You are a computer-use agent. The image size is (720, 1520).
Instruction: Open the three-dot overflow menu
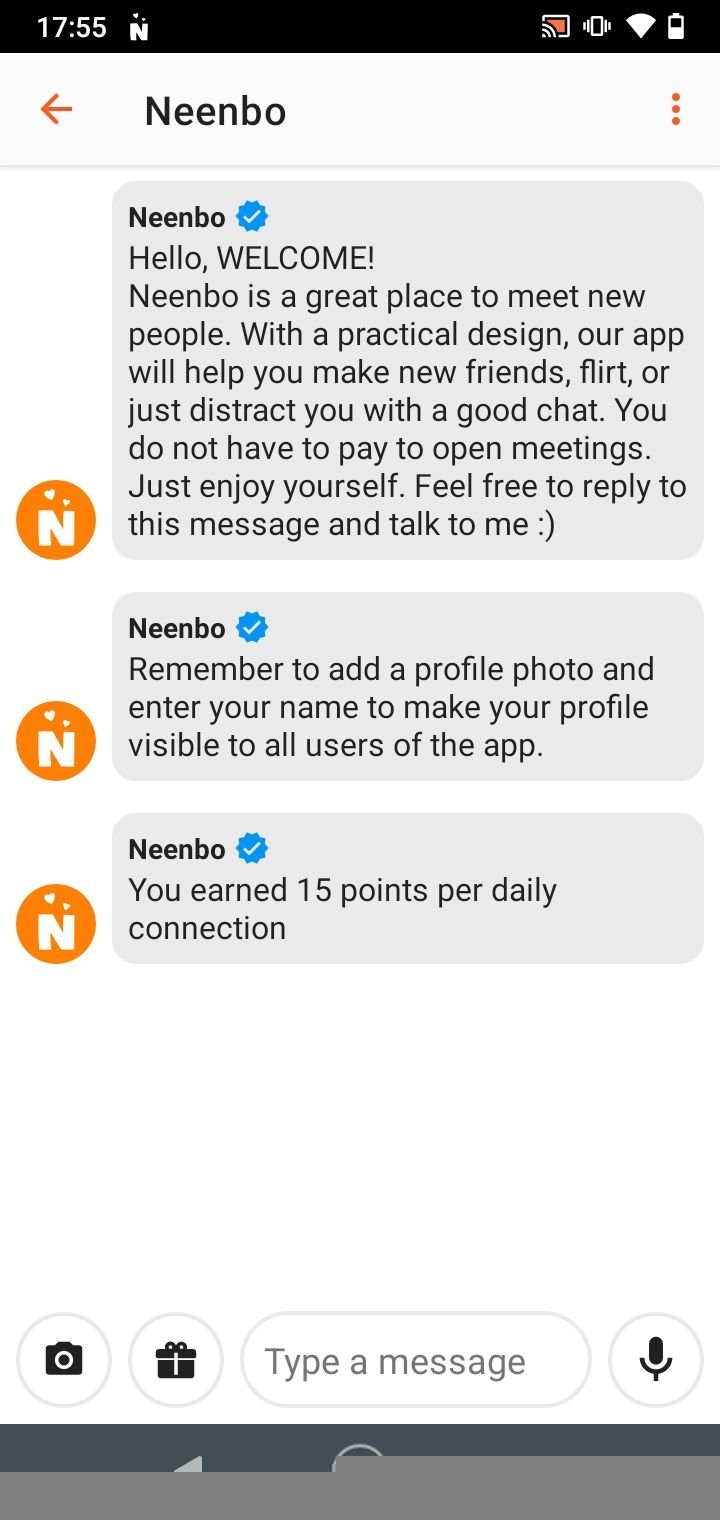point(676,109)
